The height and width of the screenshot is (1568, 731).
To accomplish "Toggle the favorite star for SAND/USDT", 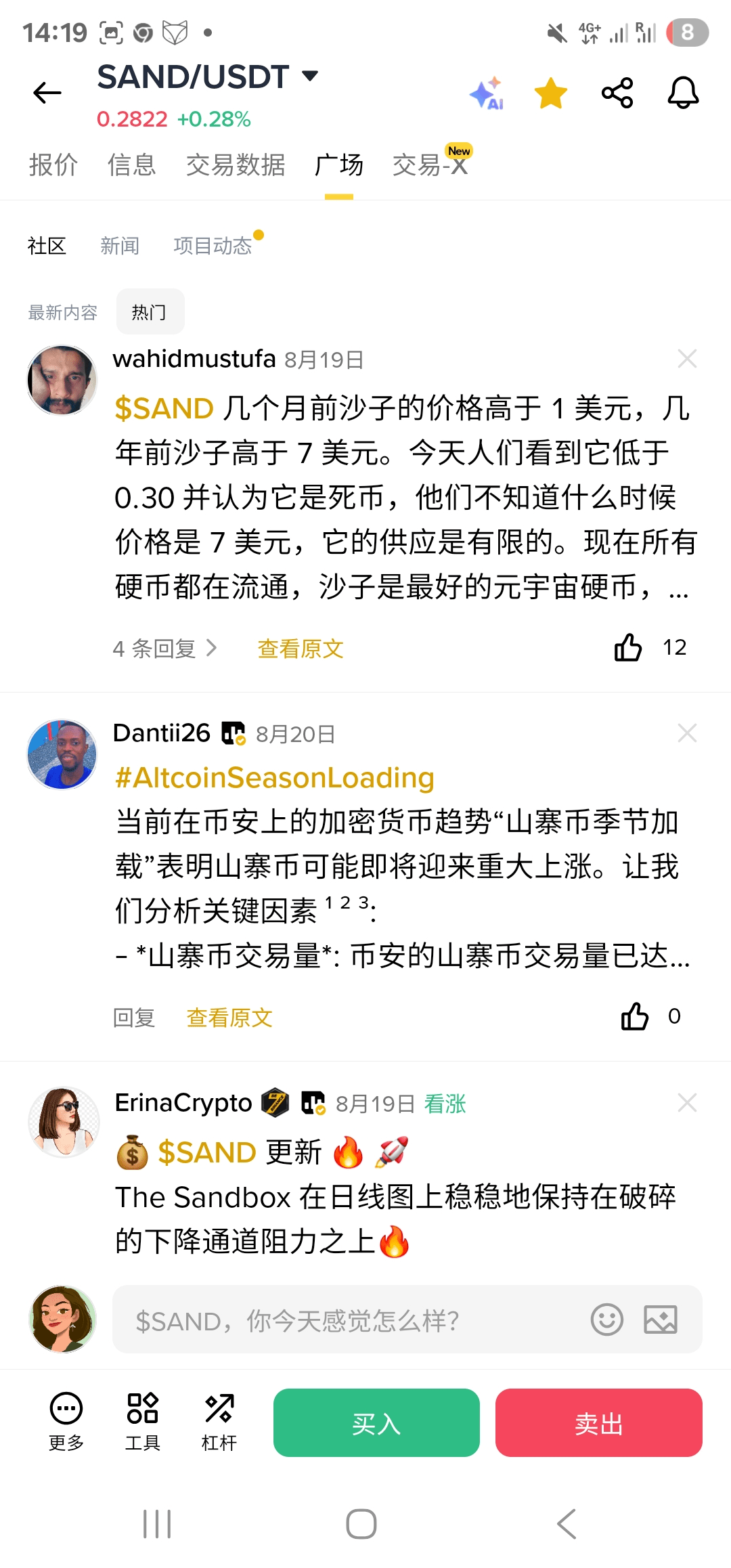I will 551,93.
